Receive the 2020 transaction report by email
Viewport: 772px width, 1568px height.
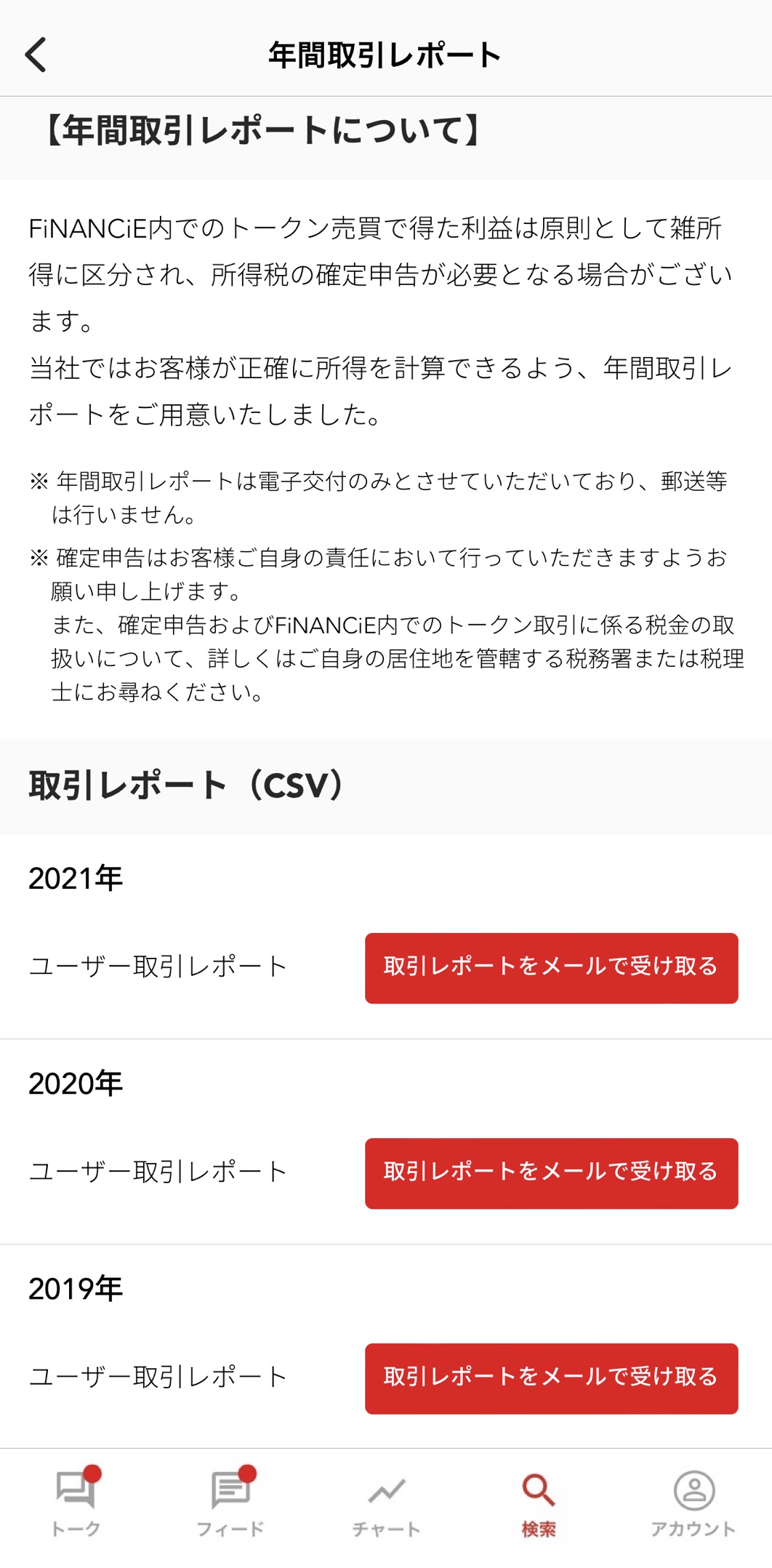[552, 1172]
